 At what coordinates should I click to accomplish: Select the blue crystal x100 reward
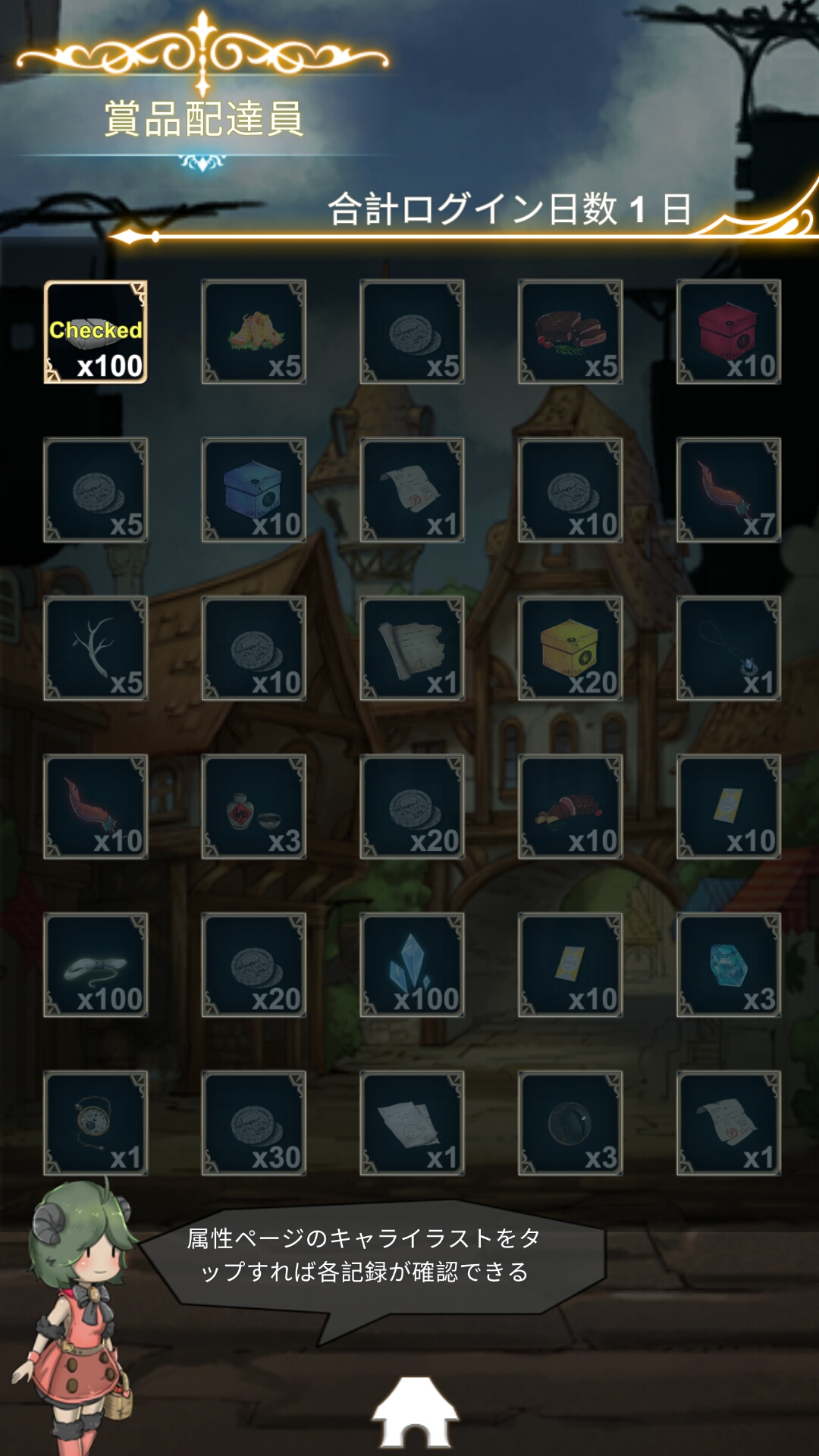412,965
